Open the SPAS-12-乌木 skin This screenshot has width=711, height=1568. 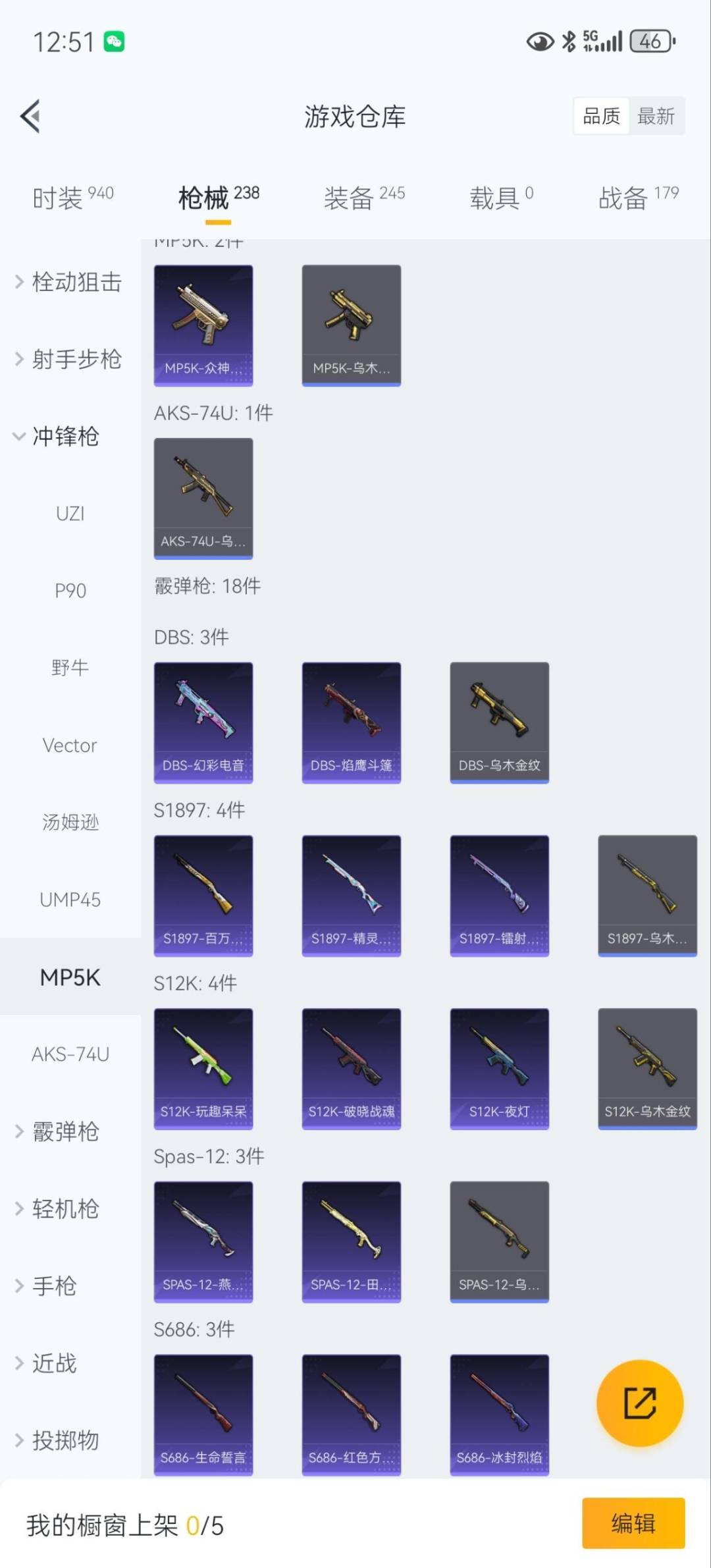(499, 1241)
